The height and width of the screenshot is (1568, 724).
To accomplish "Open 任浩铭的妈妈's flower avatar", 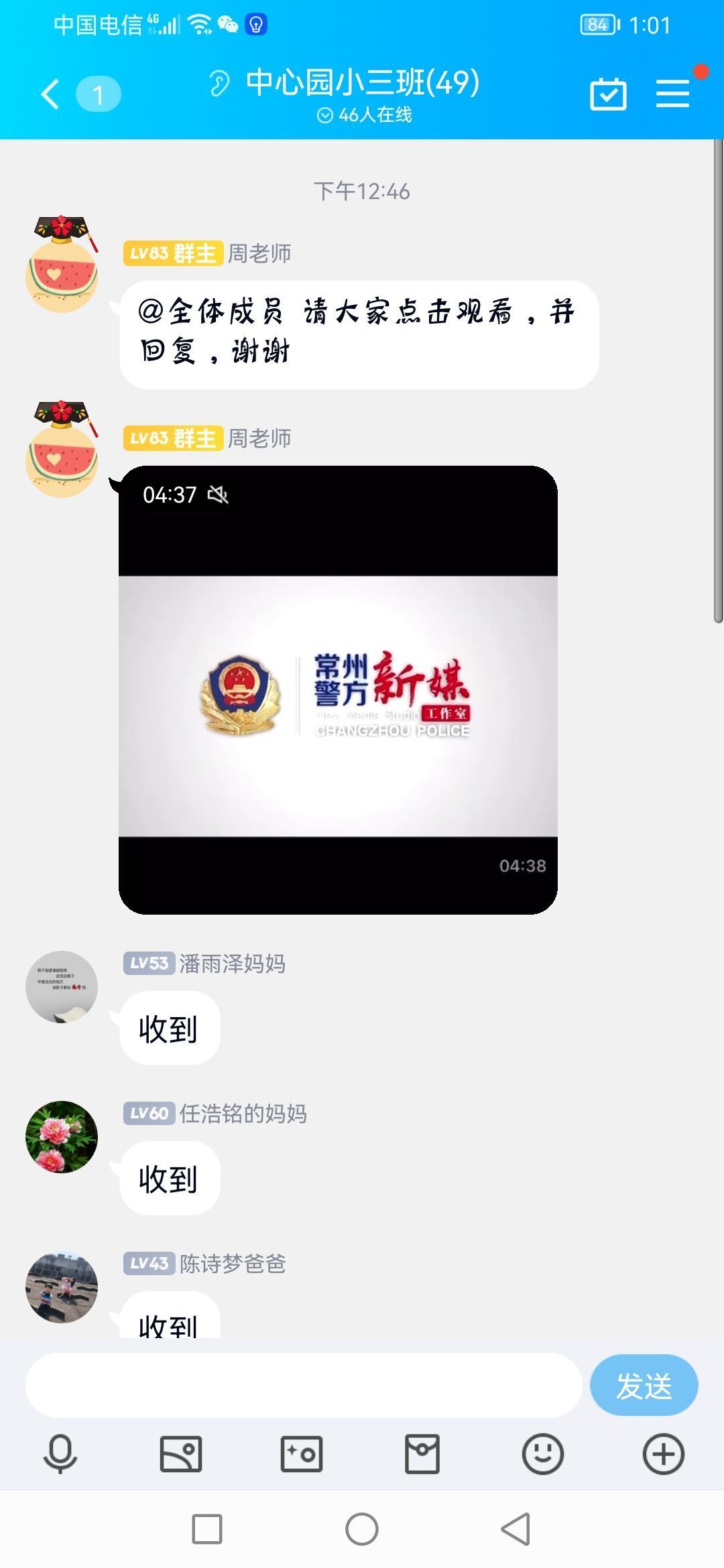I will tap(62, 1136).
